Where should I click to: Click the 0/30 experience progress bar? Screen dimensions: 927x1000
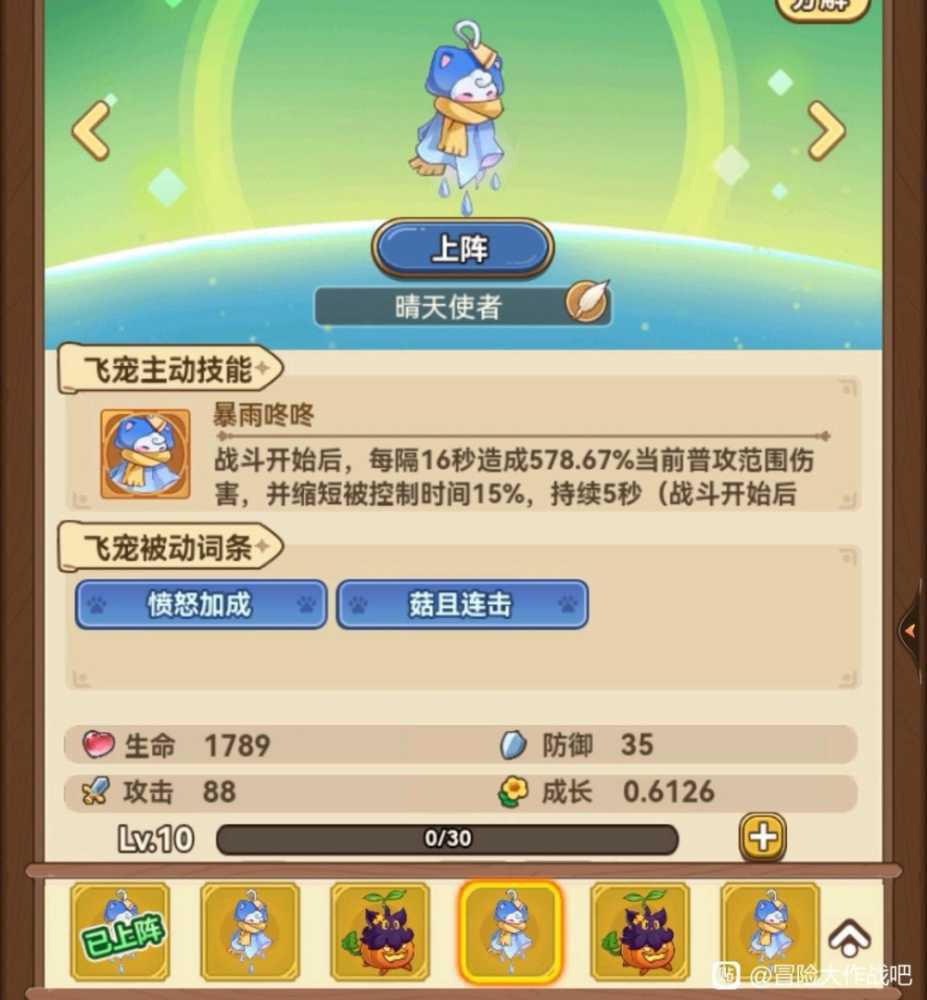(x=445, y=839)
